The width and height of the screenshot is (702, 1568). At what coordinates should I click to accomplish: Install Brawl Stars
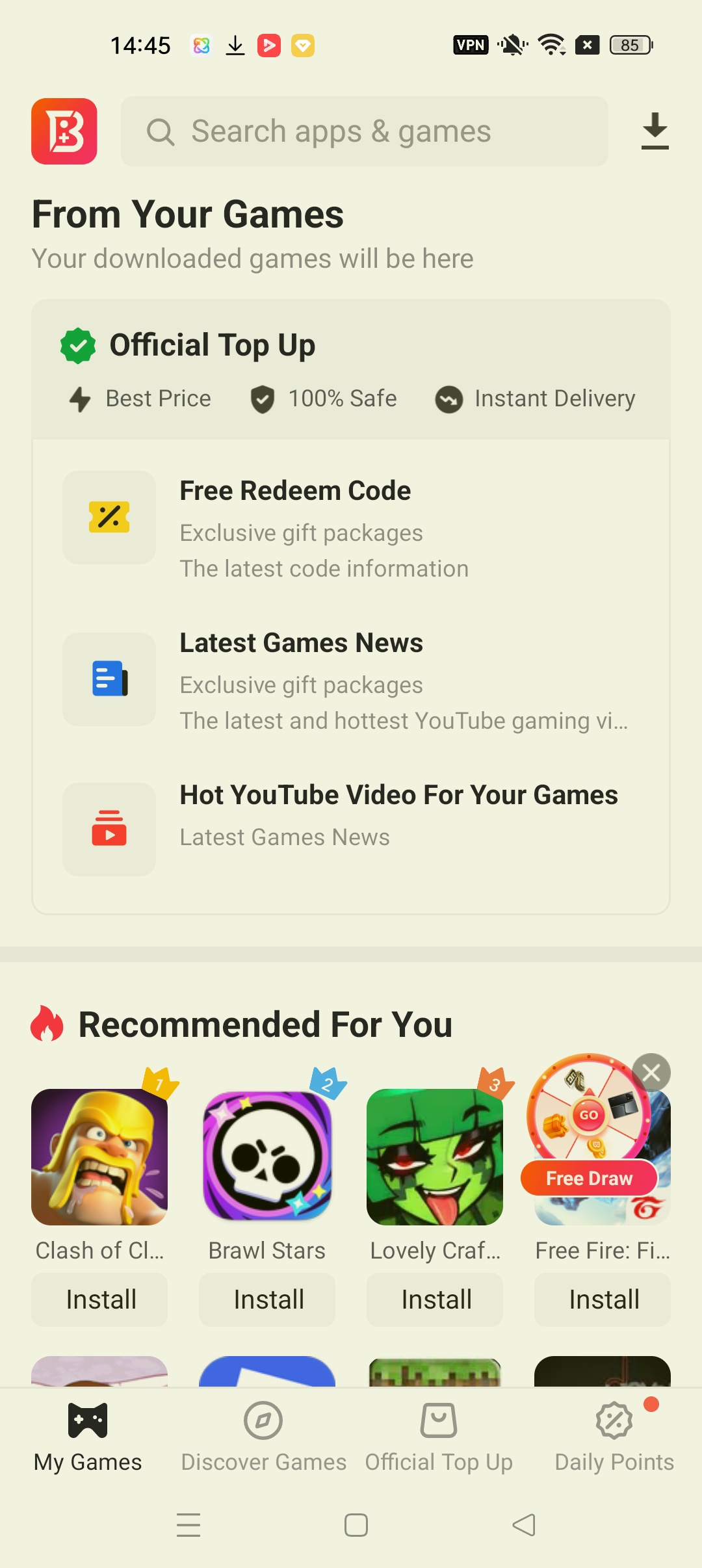[267, 1300]
